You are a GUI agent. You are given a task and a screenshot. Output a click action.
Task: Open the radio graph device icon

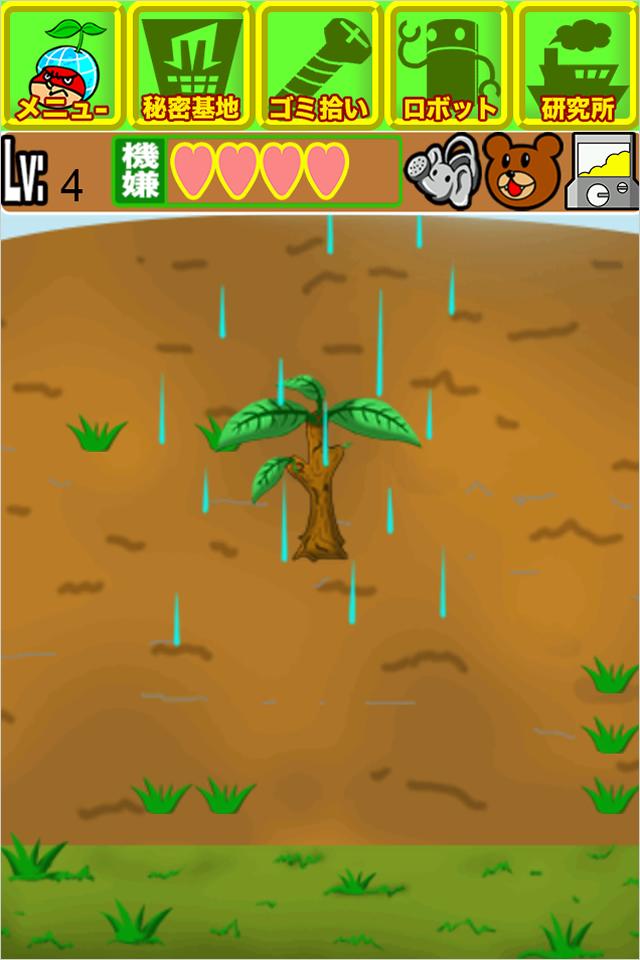[x=601, y=172]
